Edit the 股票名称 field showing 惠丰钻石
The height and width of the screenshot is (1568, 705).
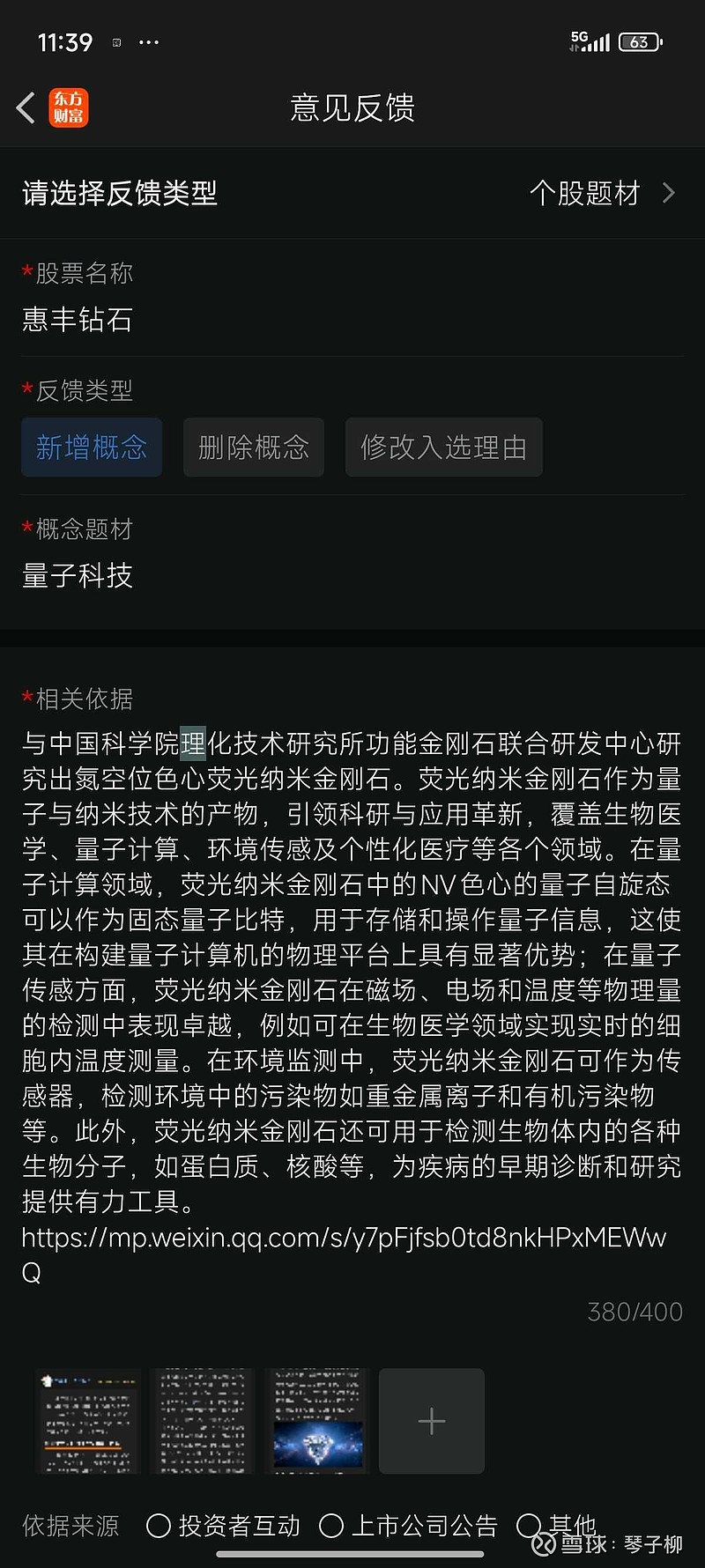[77, 320]
